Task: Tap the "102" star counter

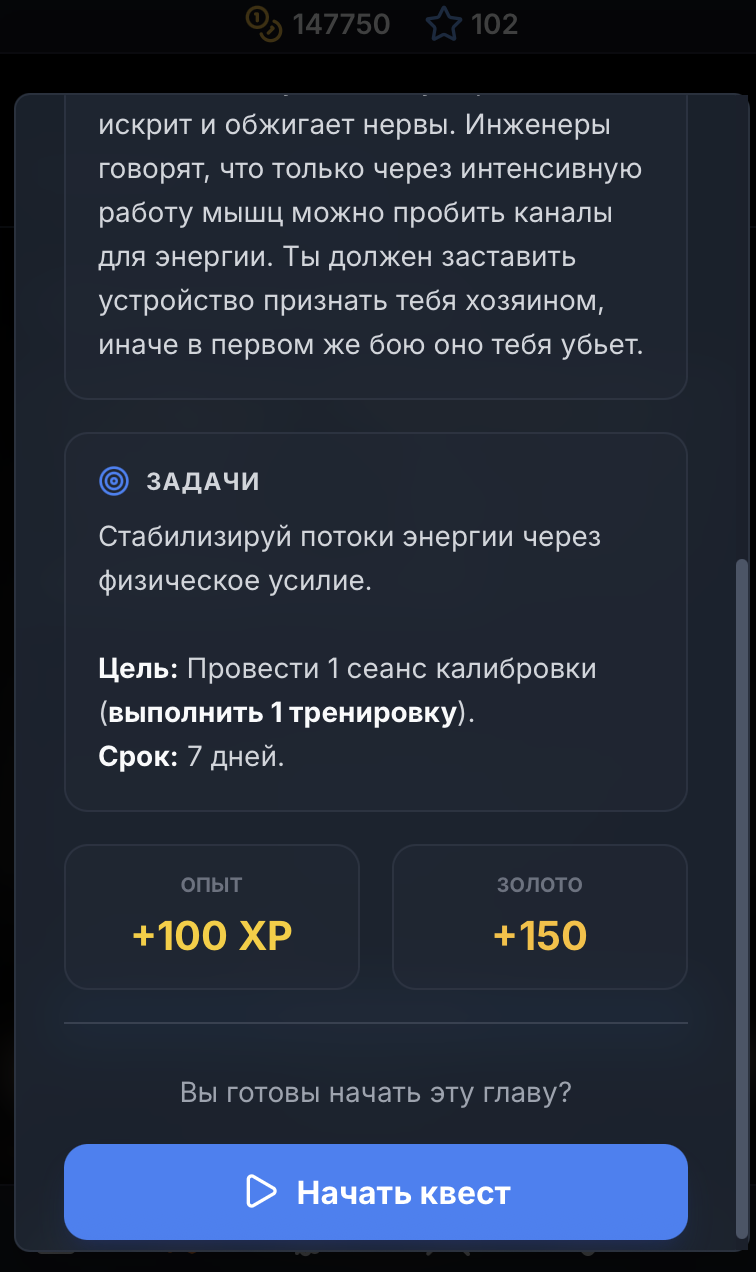Action: coord(495,25)
